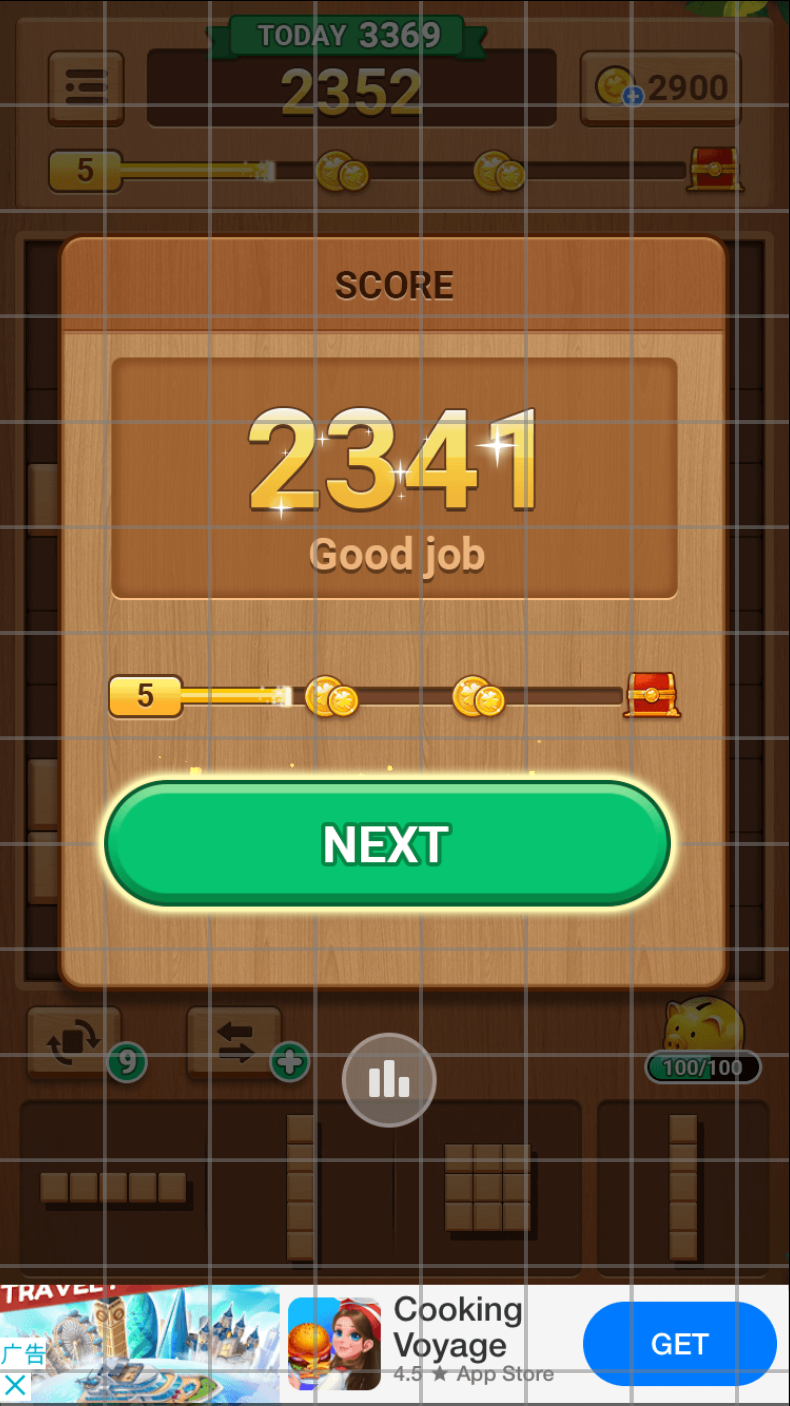This screenshot has width=790, height=1406.
Task: Add coins via the 2900 coin counter
Action: coord(661,88)
